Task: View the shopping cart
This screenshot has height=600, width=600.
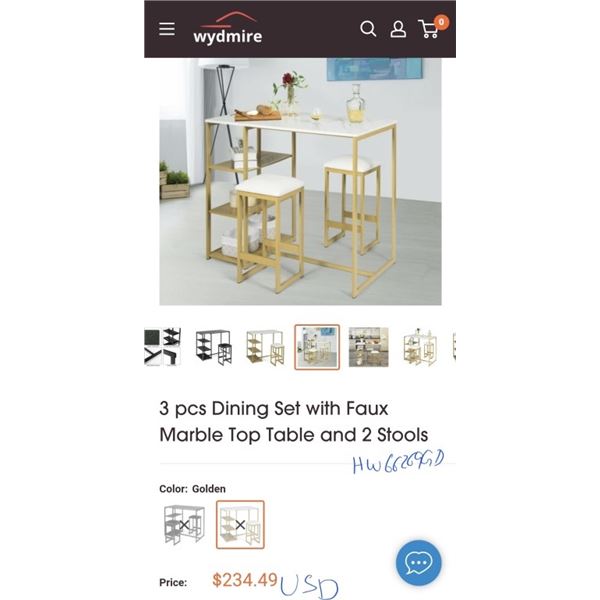Action: click(x=430, y=28)
